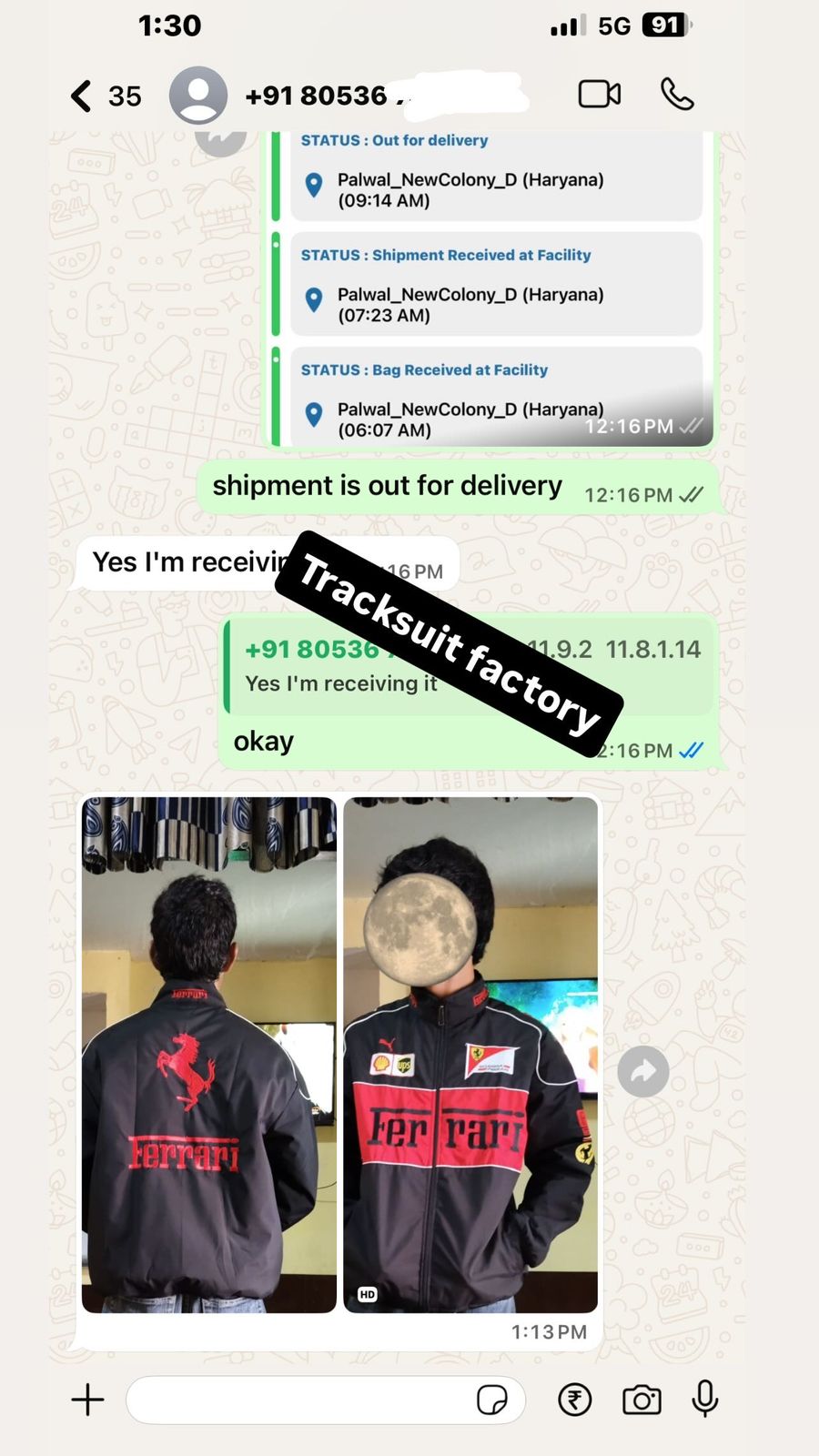819x1456 pixels.
Task: Open the shipment tracking status image
Action: click(491, 291)
